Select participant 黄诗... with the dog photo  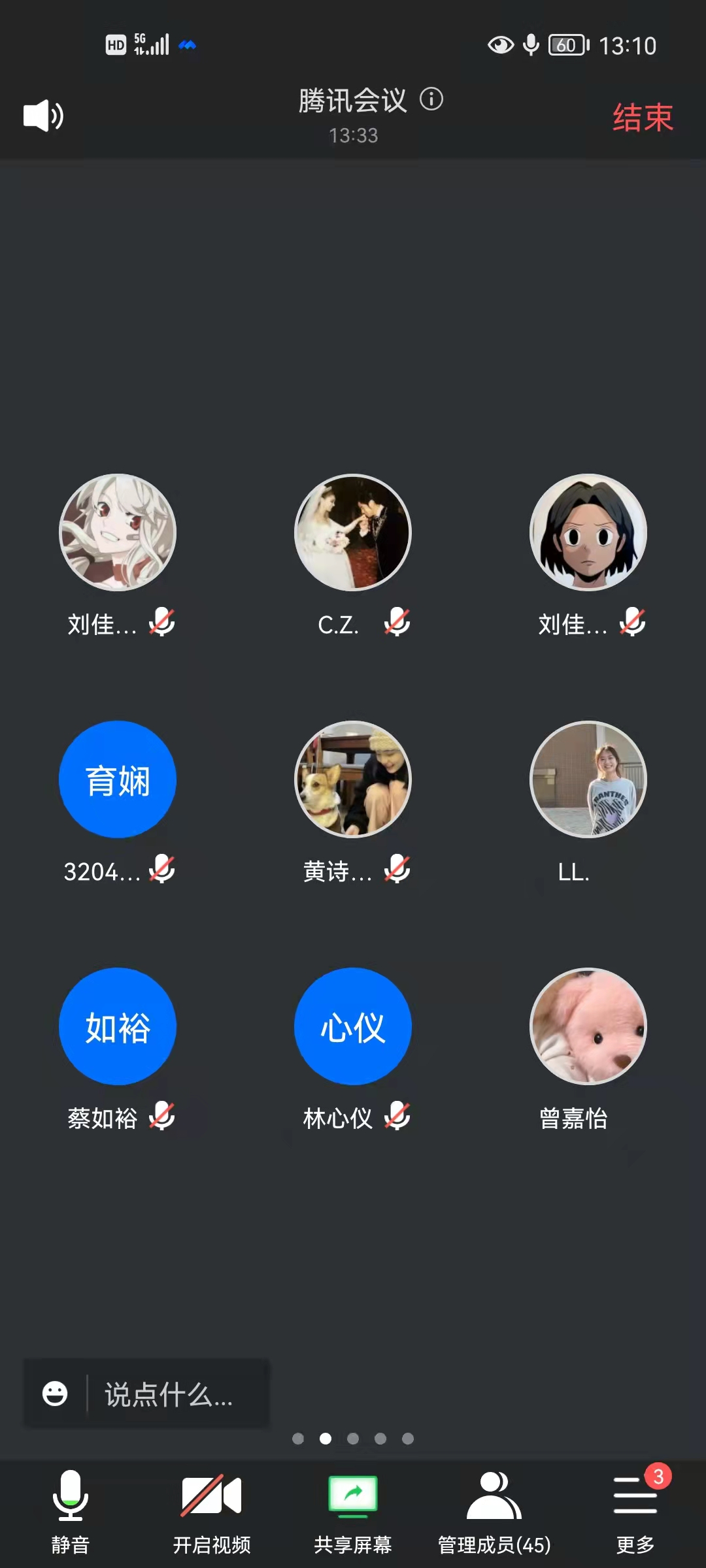pyautogui.click(x=353, y=779)
